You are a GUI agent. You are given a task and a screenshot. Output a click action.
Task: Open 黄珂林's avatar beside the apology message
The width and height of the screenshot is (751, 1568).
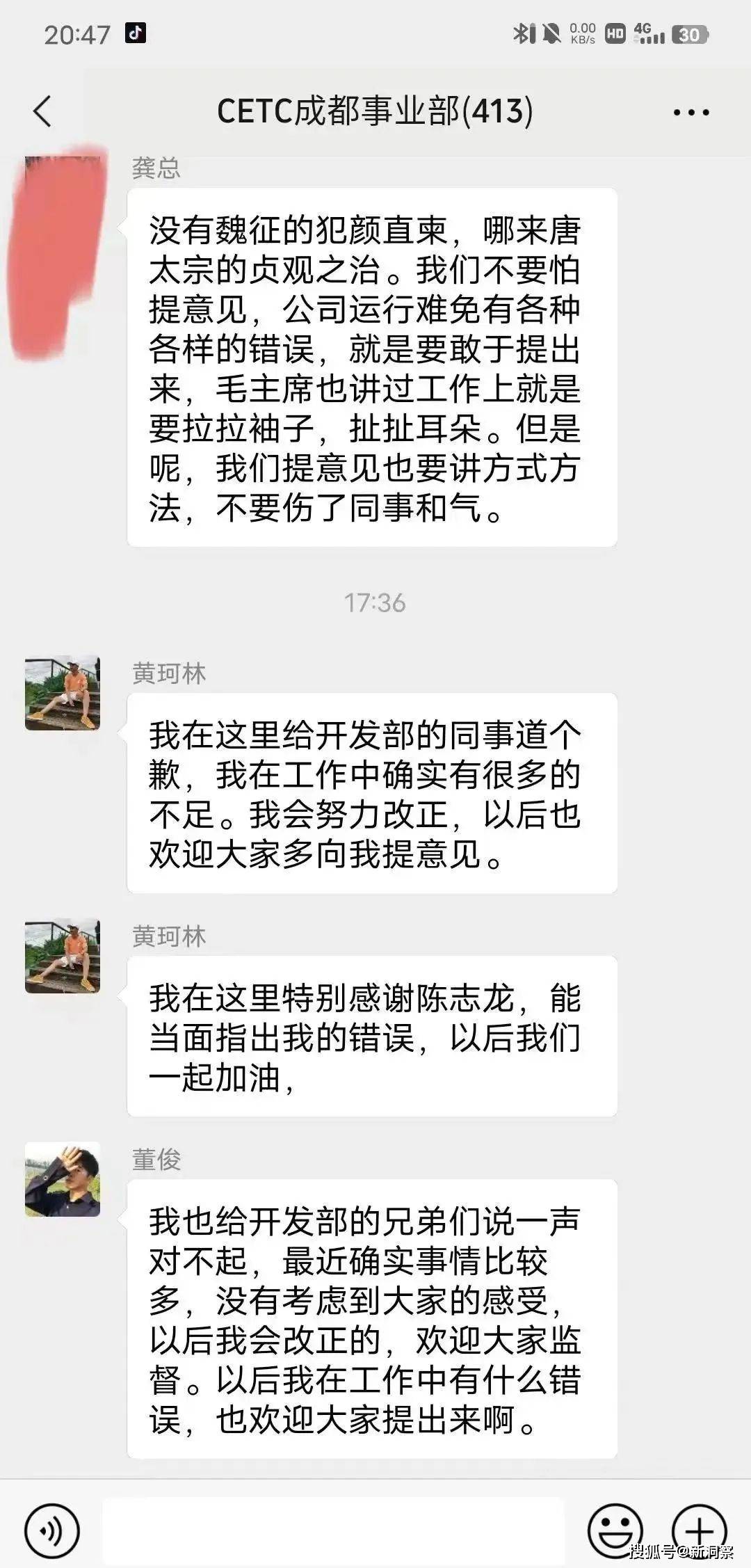click(x=63, y=693)
